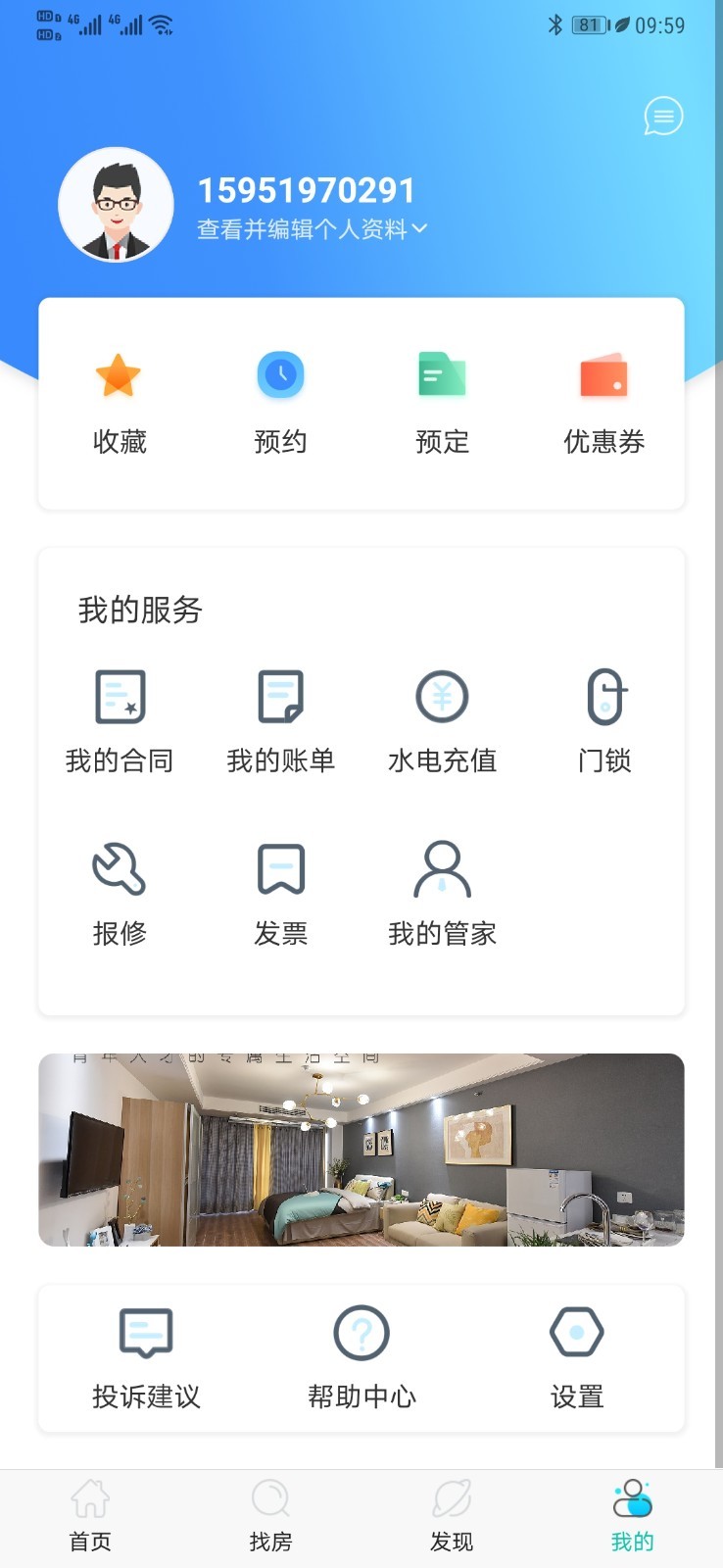
Task: Open 门锁 door lock
Action: tap(604, 721)
